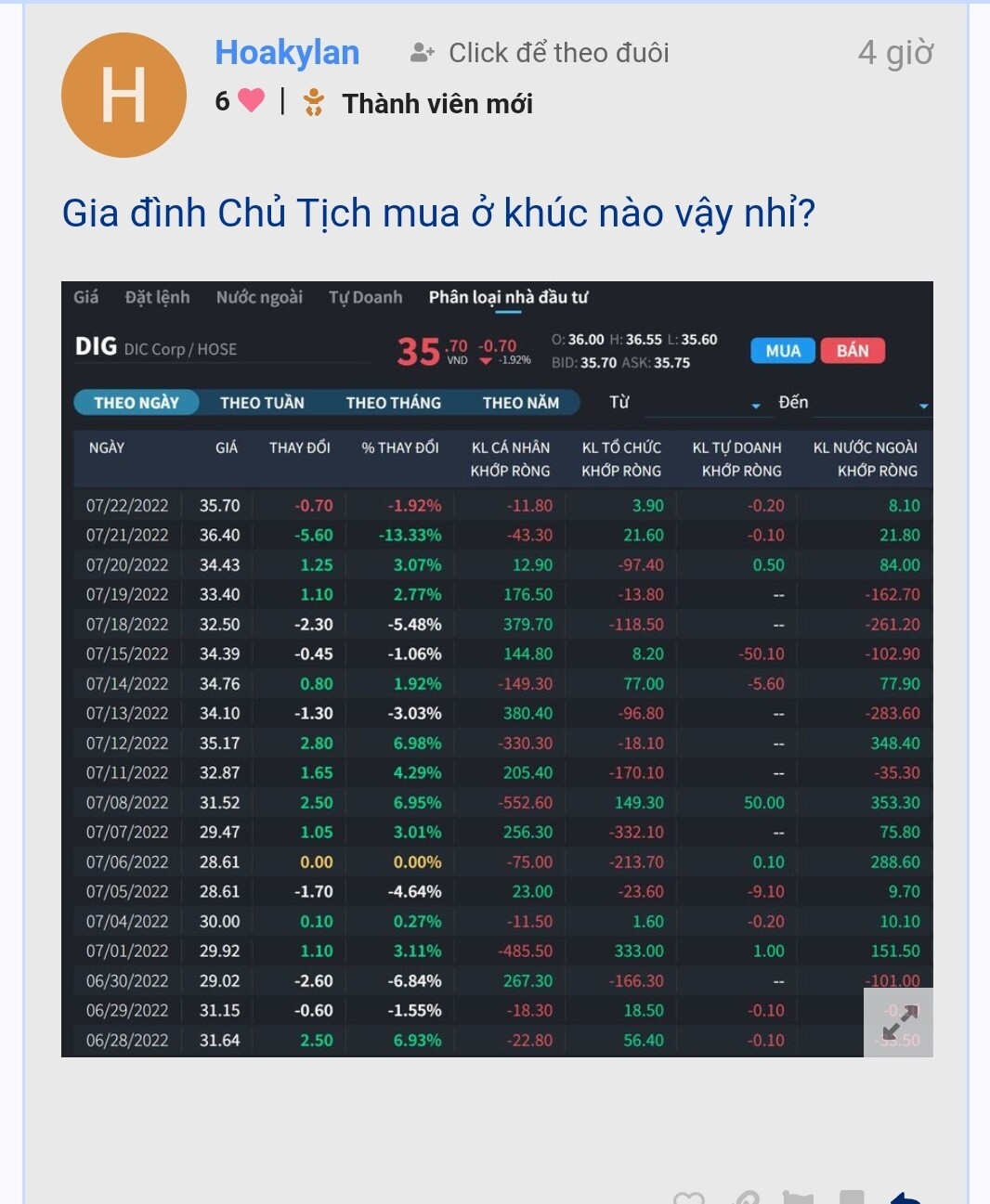
Task: Reply to Hoakylan's post
Action: (x=905, y=1198)
